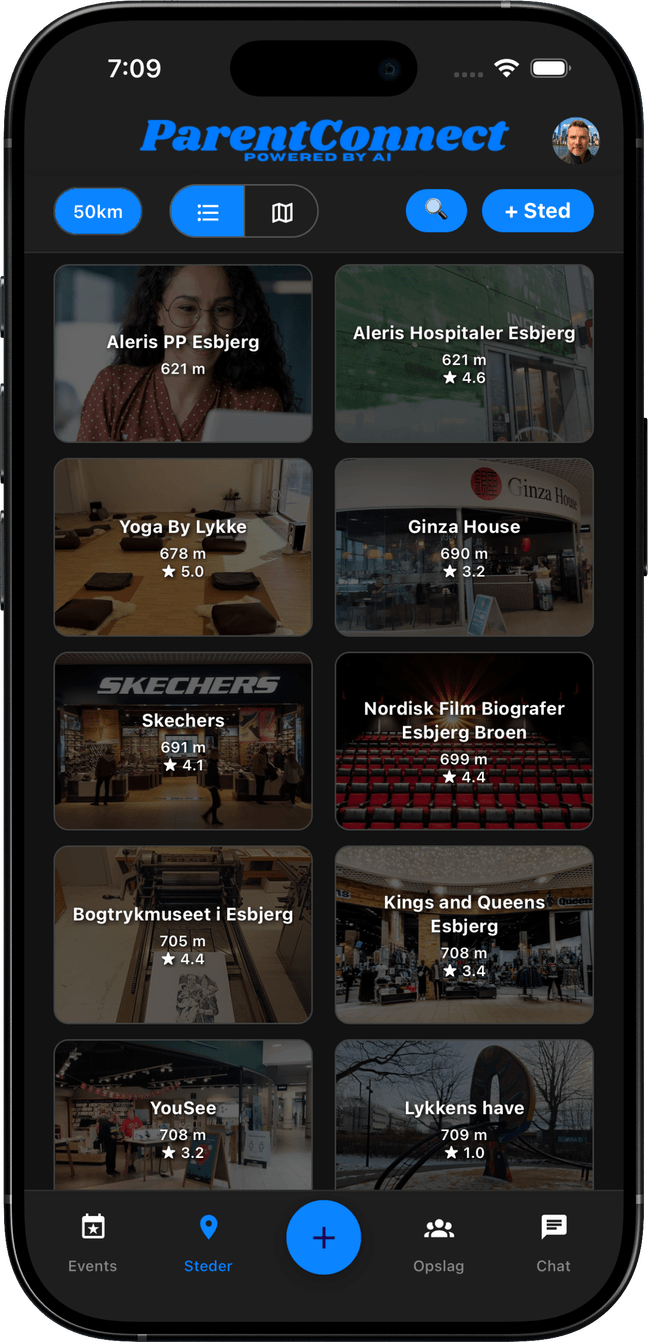
Task: View Bogtrykmuseet i Esbjerg details
Action: [183, 935]
